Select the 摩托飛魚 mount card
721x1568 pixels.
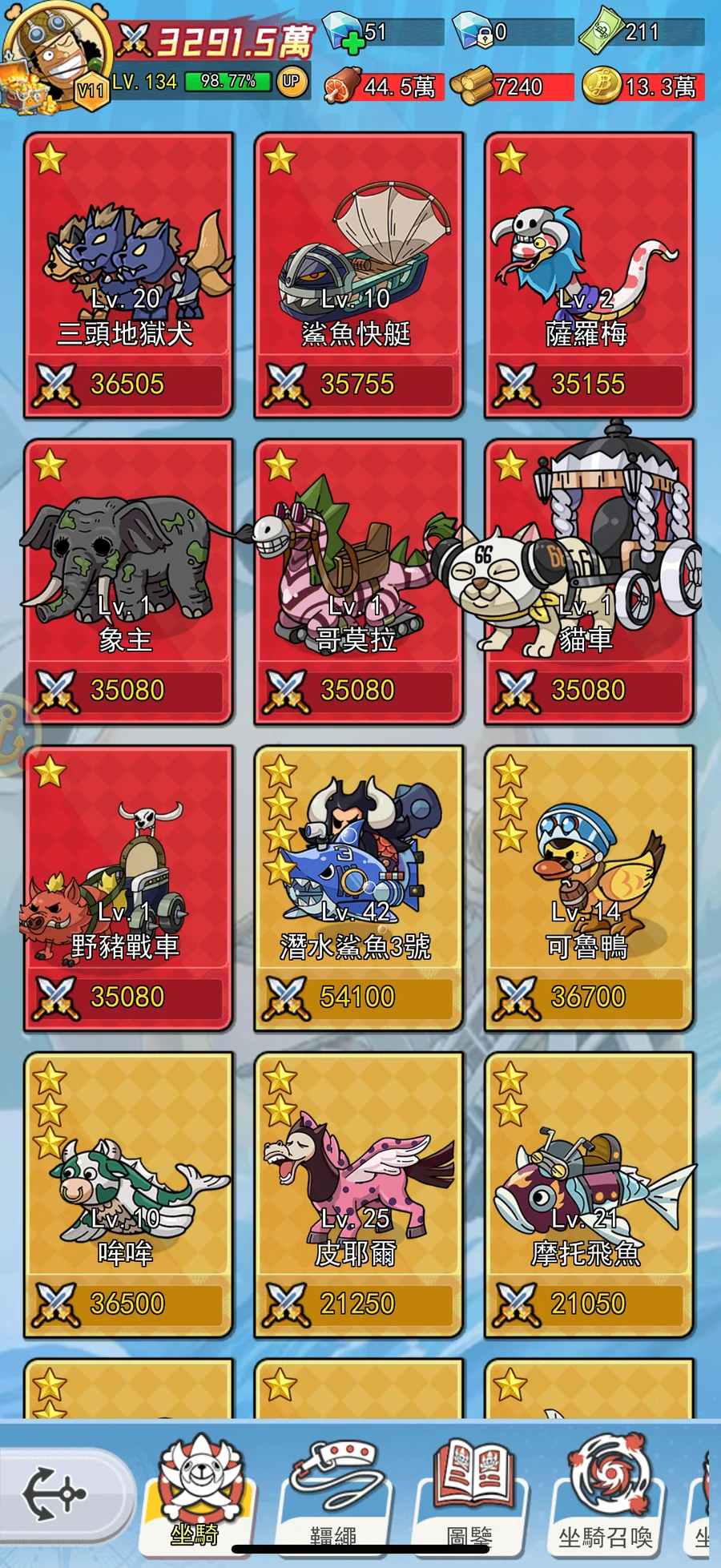coord(589,1194)
